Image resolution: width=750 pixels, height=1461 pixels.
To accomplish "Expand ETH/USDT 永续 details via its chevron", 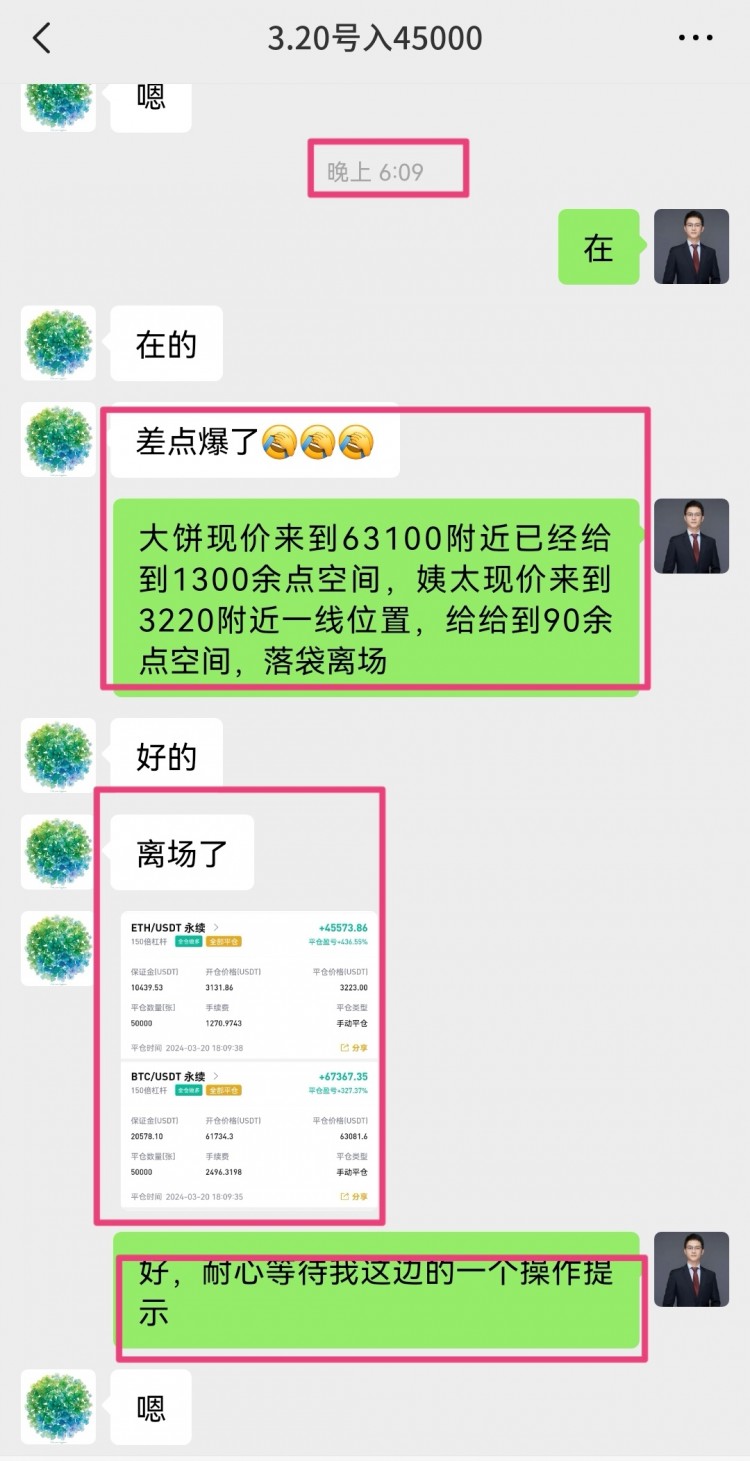I will pyautogui.click(x=216, y=927).
